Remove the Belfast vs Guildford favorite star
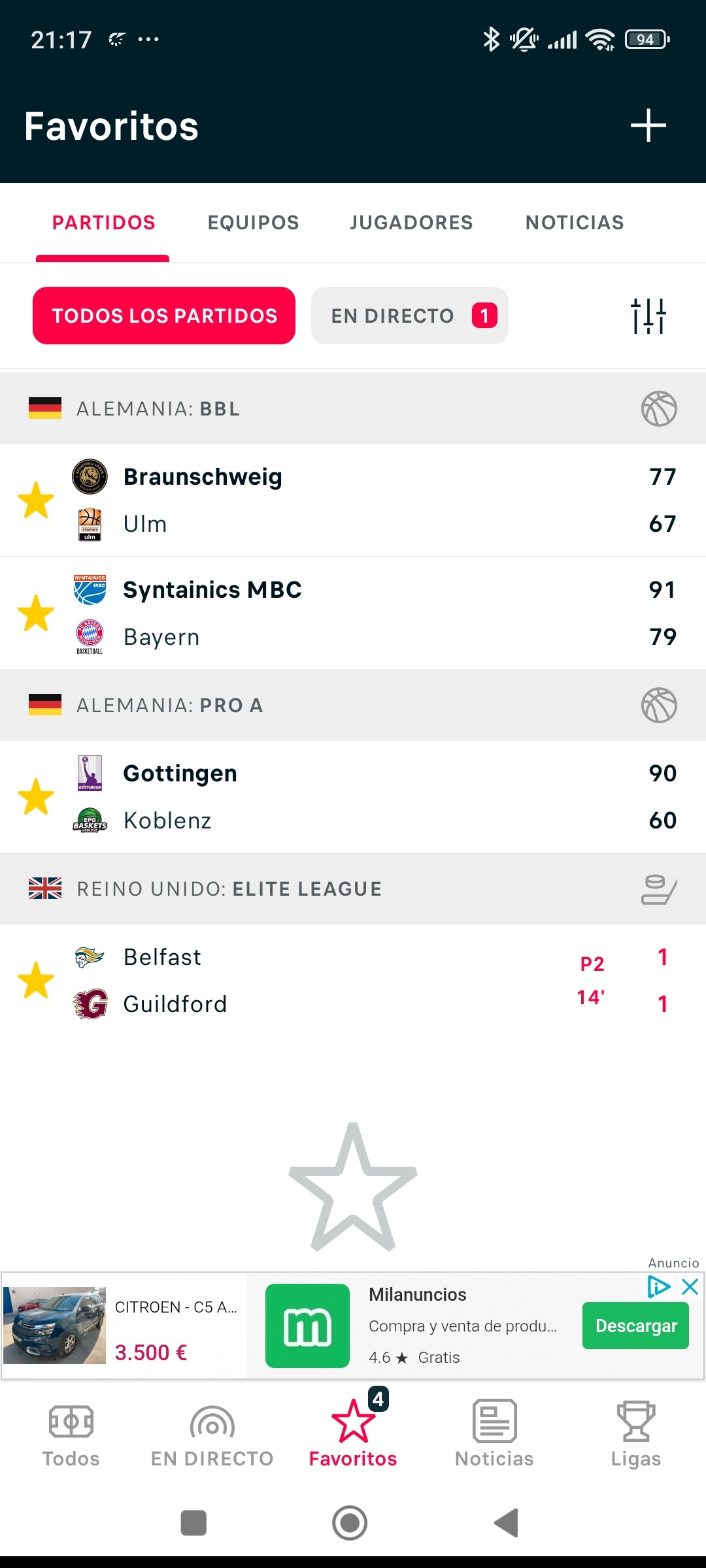 click(36, 980)
